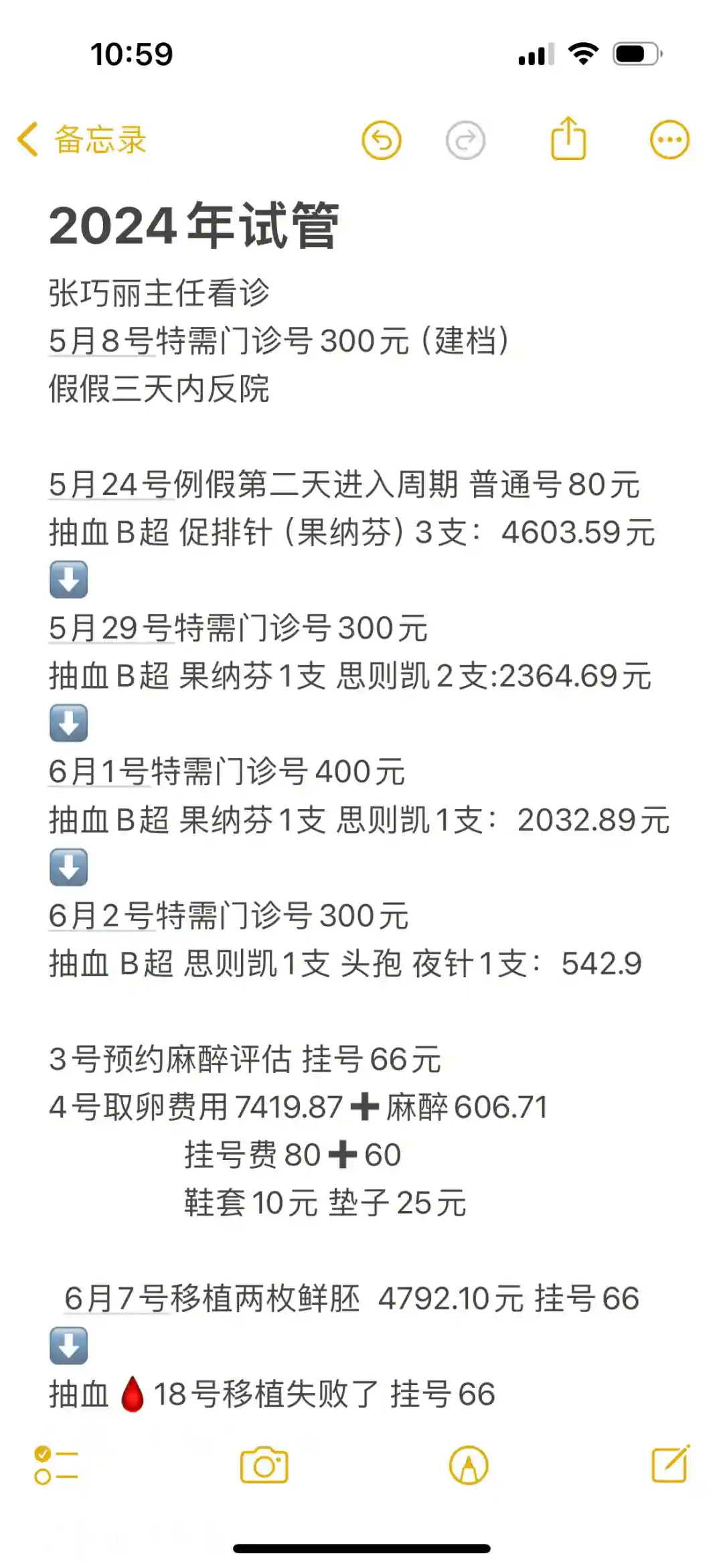
Task: Tap the underlined 6月7号 date
Action: point(115,1299)
